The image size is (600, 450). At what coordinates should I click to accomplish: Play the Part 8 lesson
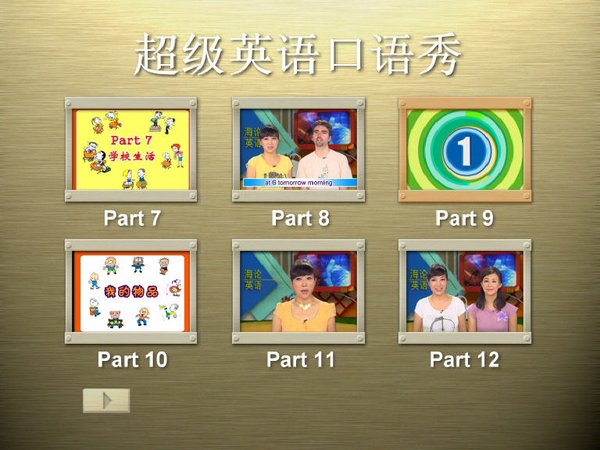298,149
